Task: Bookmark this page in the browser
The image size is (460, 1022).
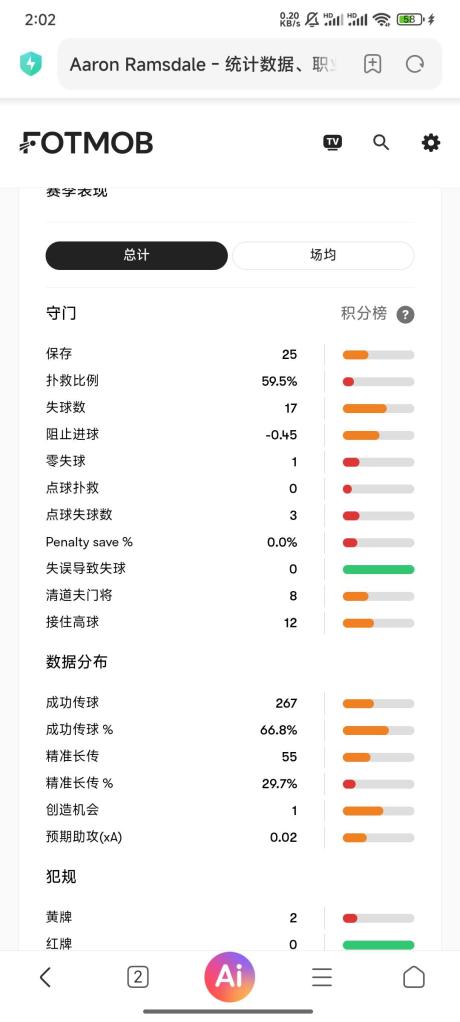Action: (x=372, y=64)
